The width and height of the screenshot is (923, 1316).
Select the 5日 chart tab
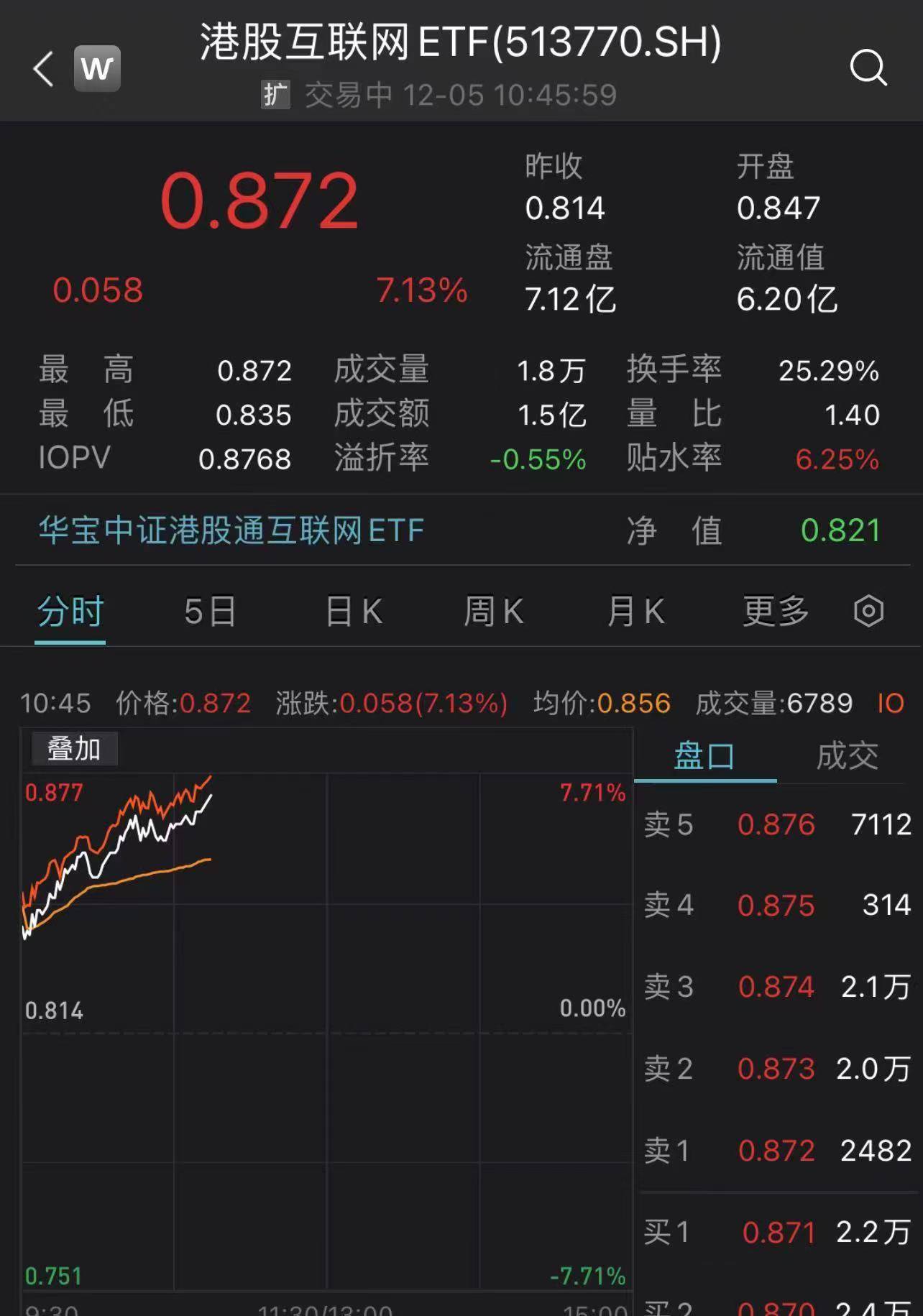pos(208,611)
